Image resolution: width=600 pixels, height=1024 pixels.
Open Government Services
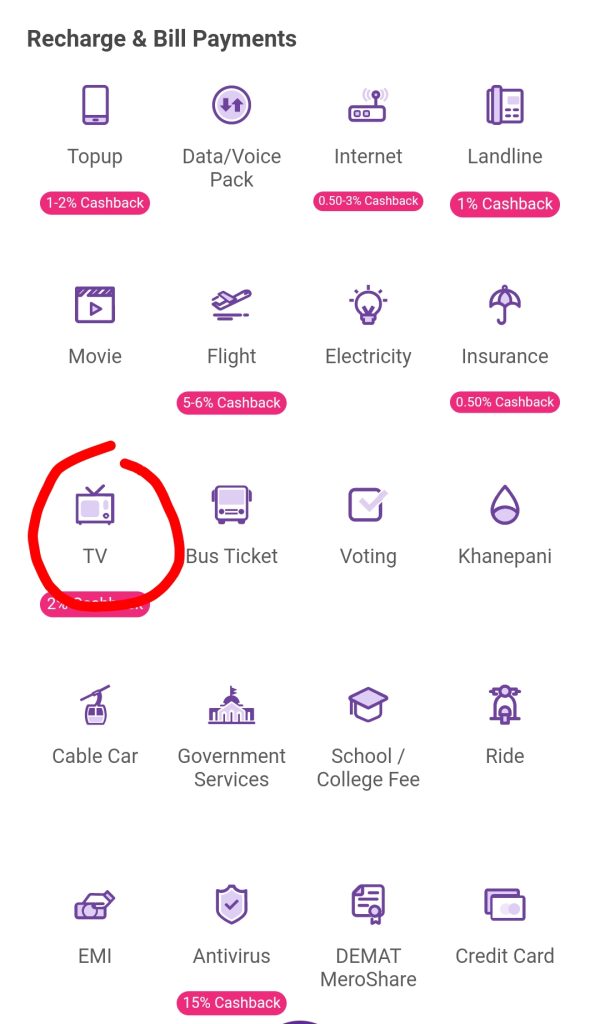[x=231, y=737]
